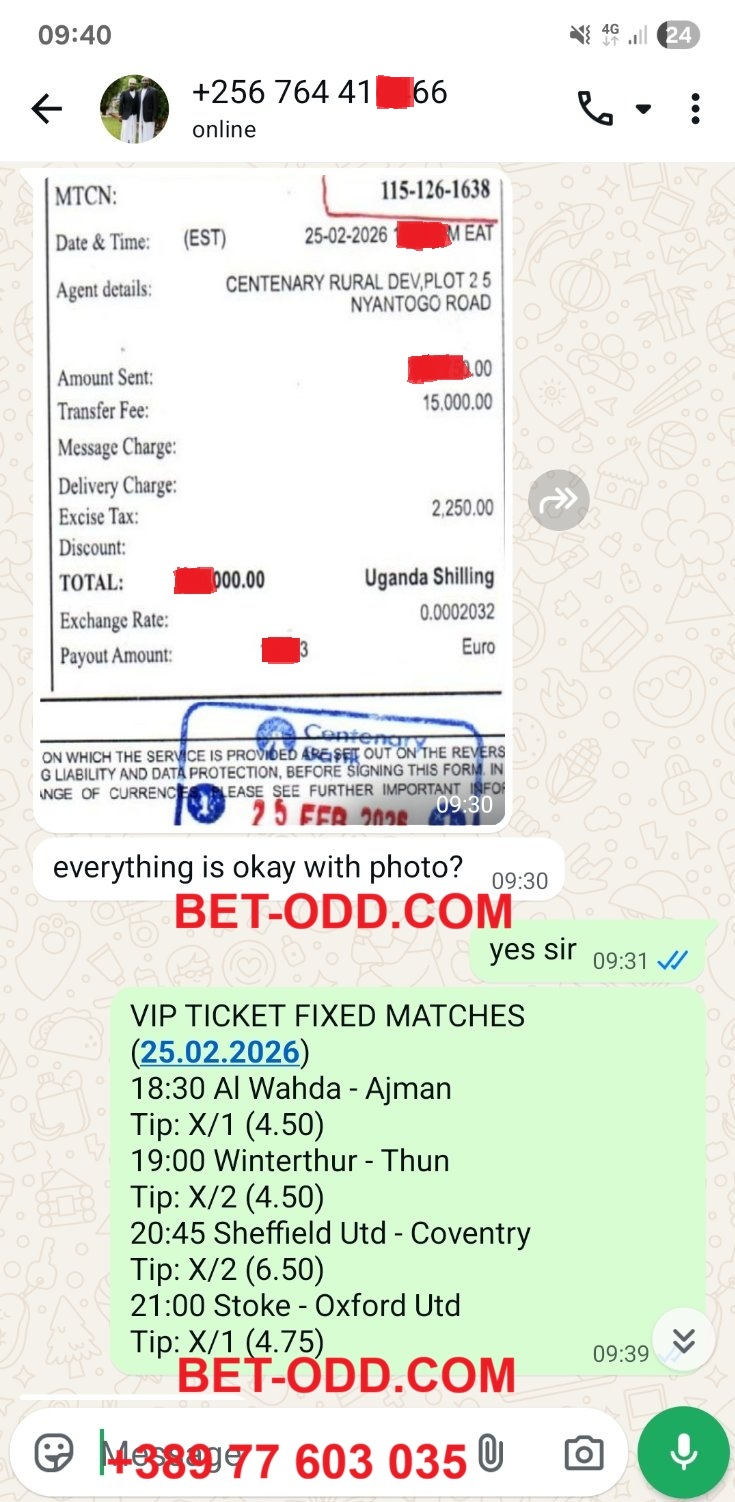Forward the receipt photo

pyautogui.click(x=558, y=500)
